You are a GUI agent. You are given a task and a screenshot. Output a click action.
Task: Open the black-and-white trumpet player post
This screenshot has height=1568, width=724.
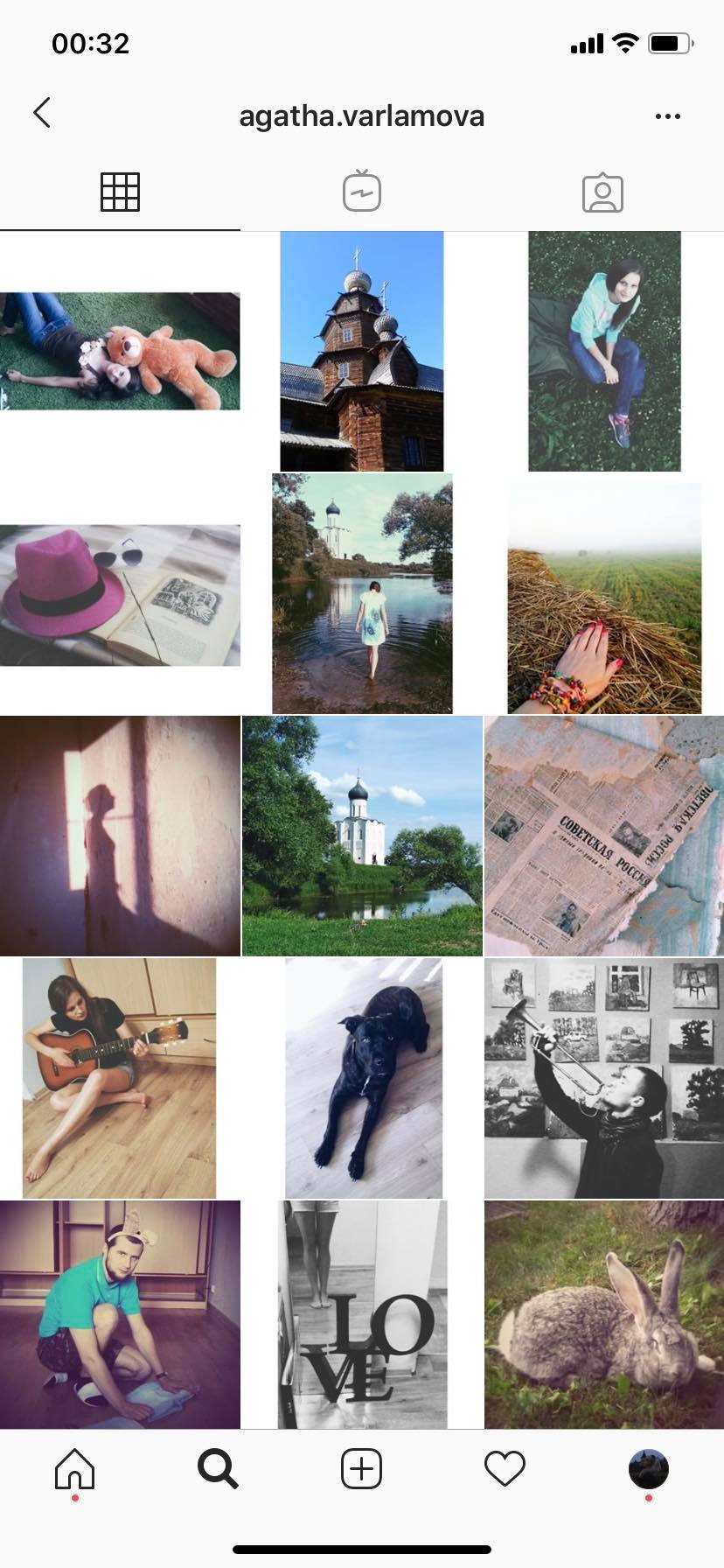604,1078
